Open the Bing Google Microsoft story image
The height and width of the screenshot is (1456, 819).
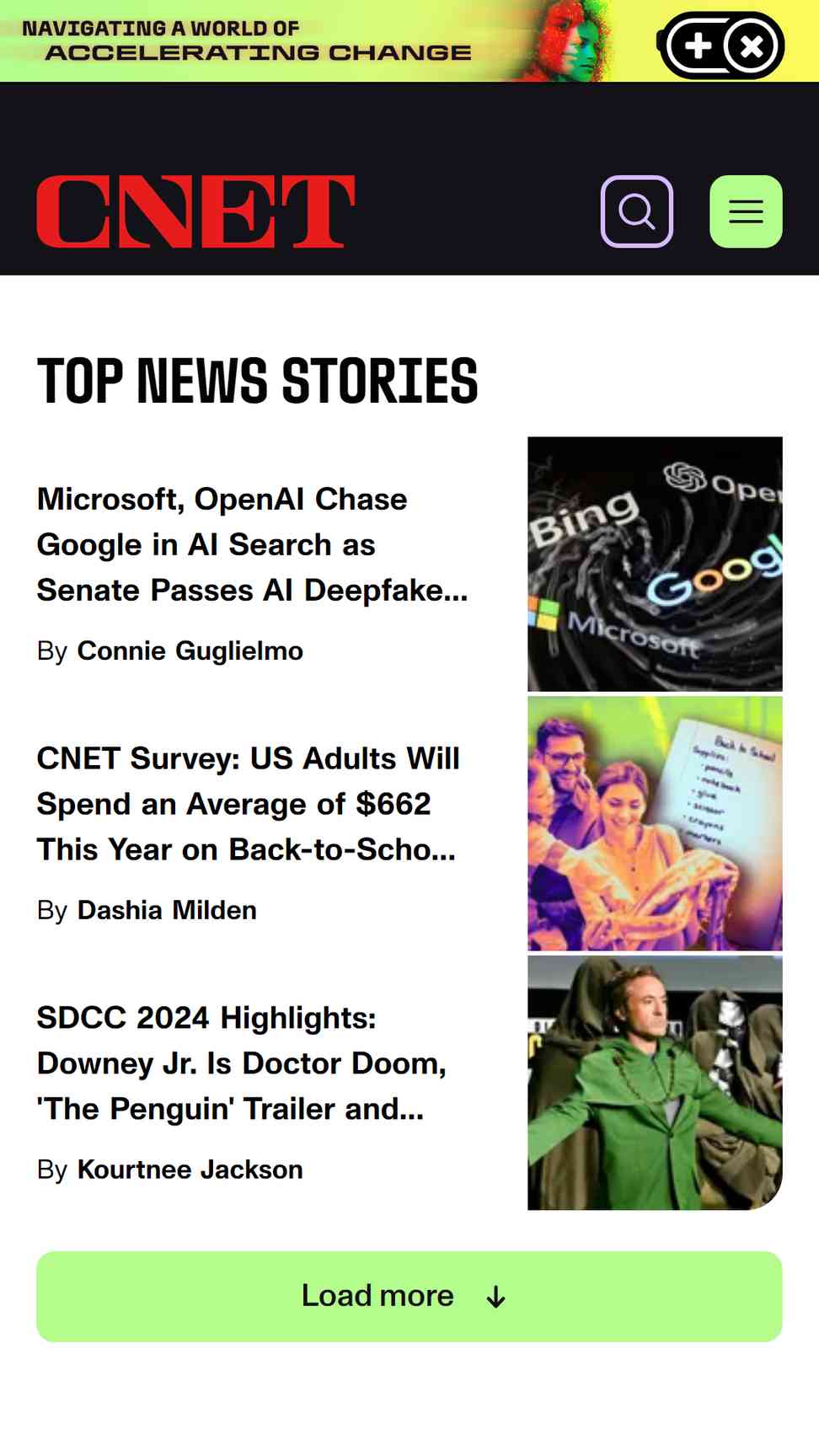pos(655,564)
